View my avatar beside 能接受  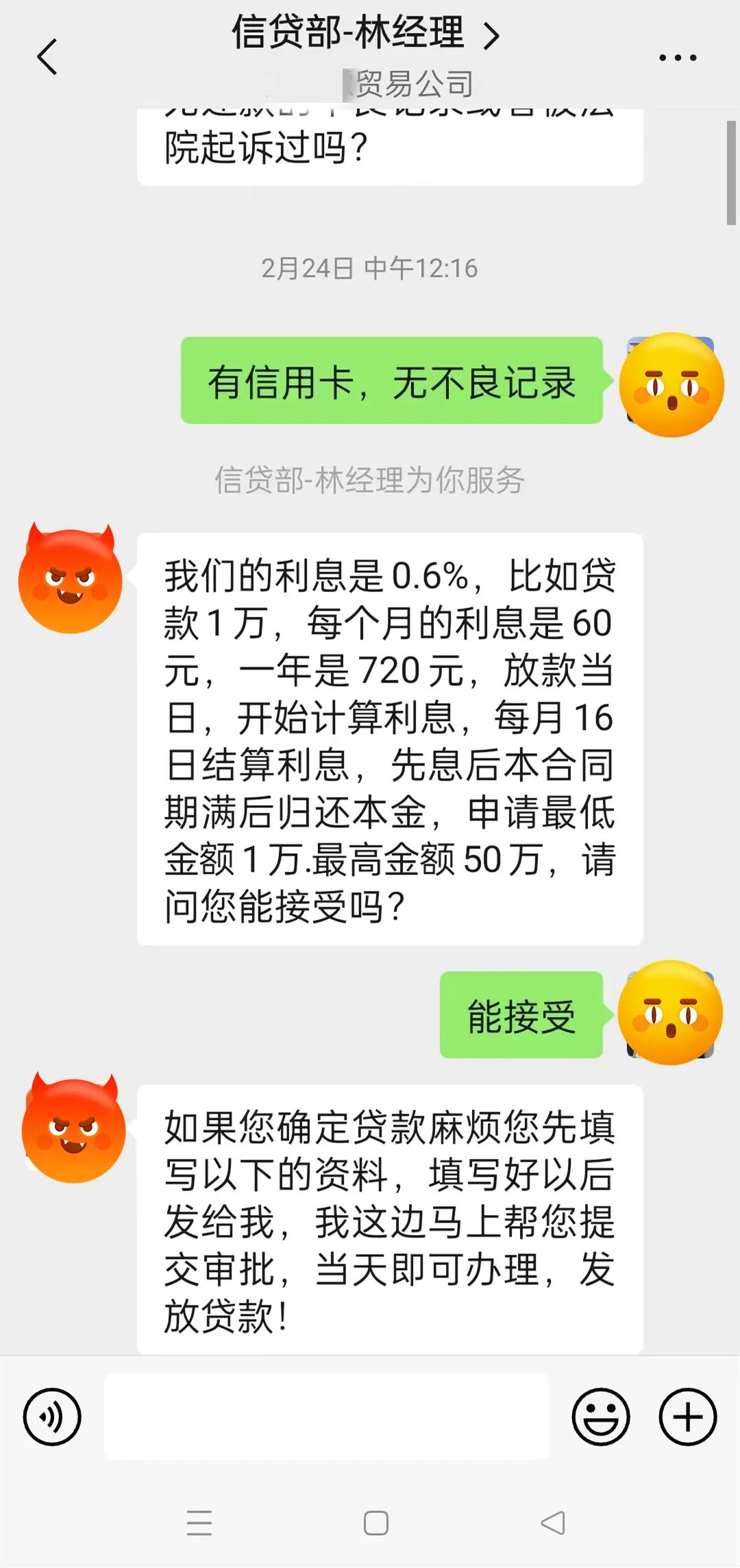tap(670, 1013)
